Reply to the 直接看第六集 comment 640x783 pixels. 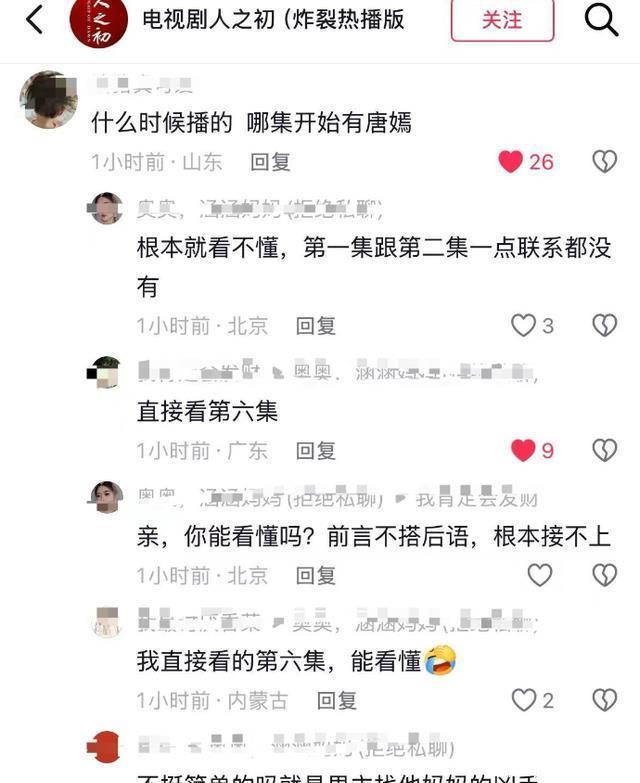(315, 451)
